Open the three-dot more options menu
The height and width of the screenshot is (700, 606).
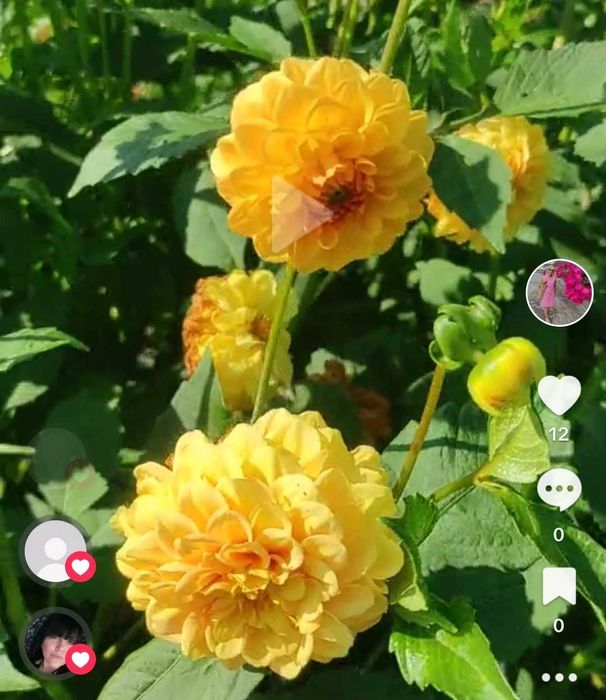(x=559, y=677)
